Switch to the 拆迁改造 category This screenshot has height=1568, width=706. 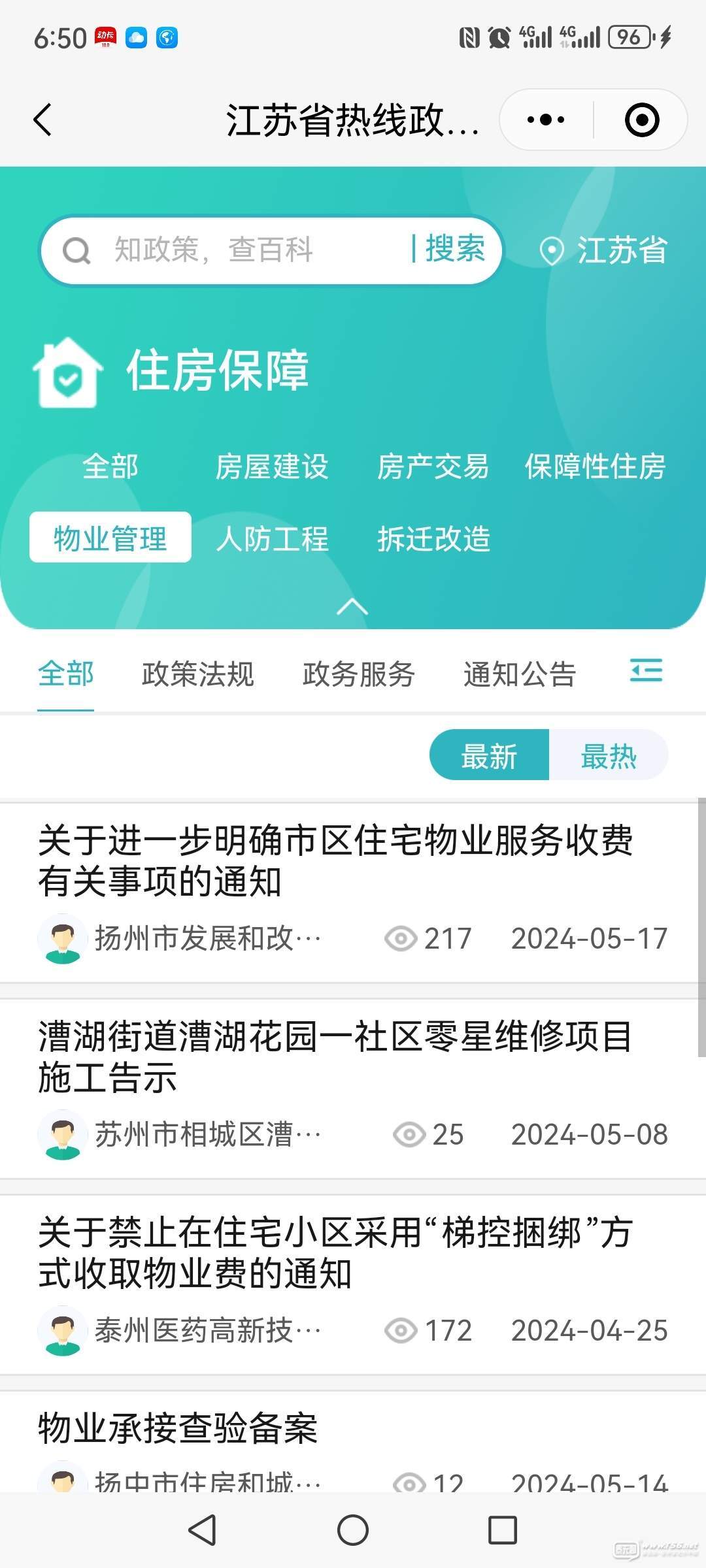point(433,539)
